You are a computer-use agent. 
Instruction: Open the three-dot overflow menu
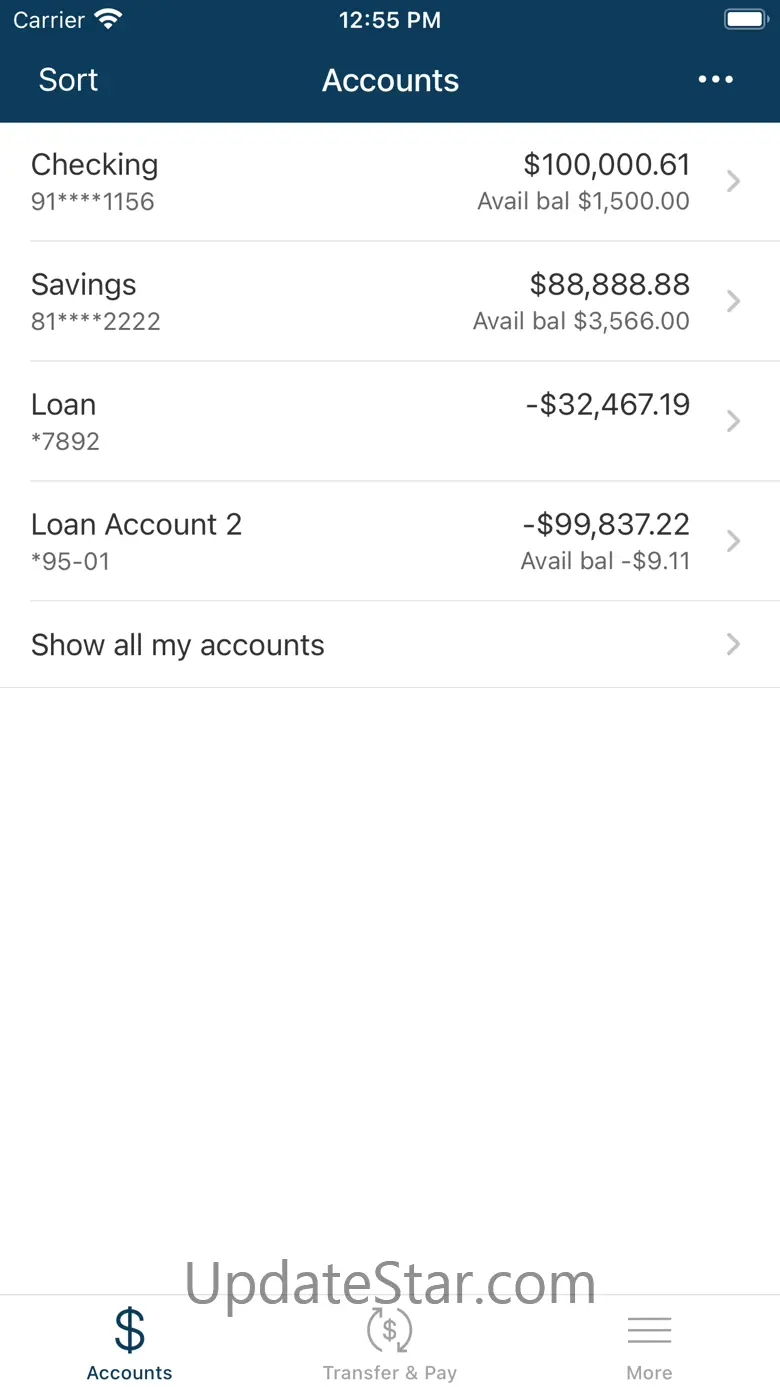pyautogui.click(x=715, y=80)
